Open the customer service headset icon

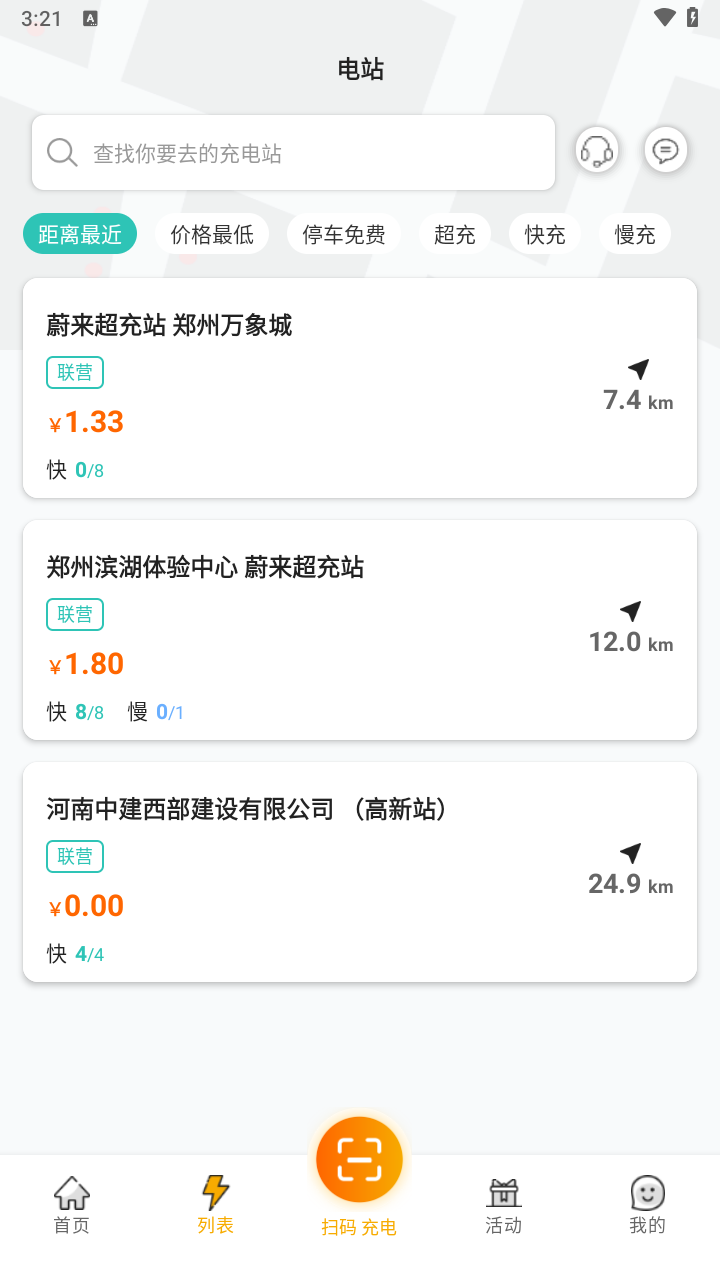[596, 149]
